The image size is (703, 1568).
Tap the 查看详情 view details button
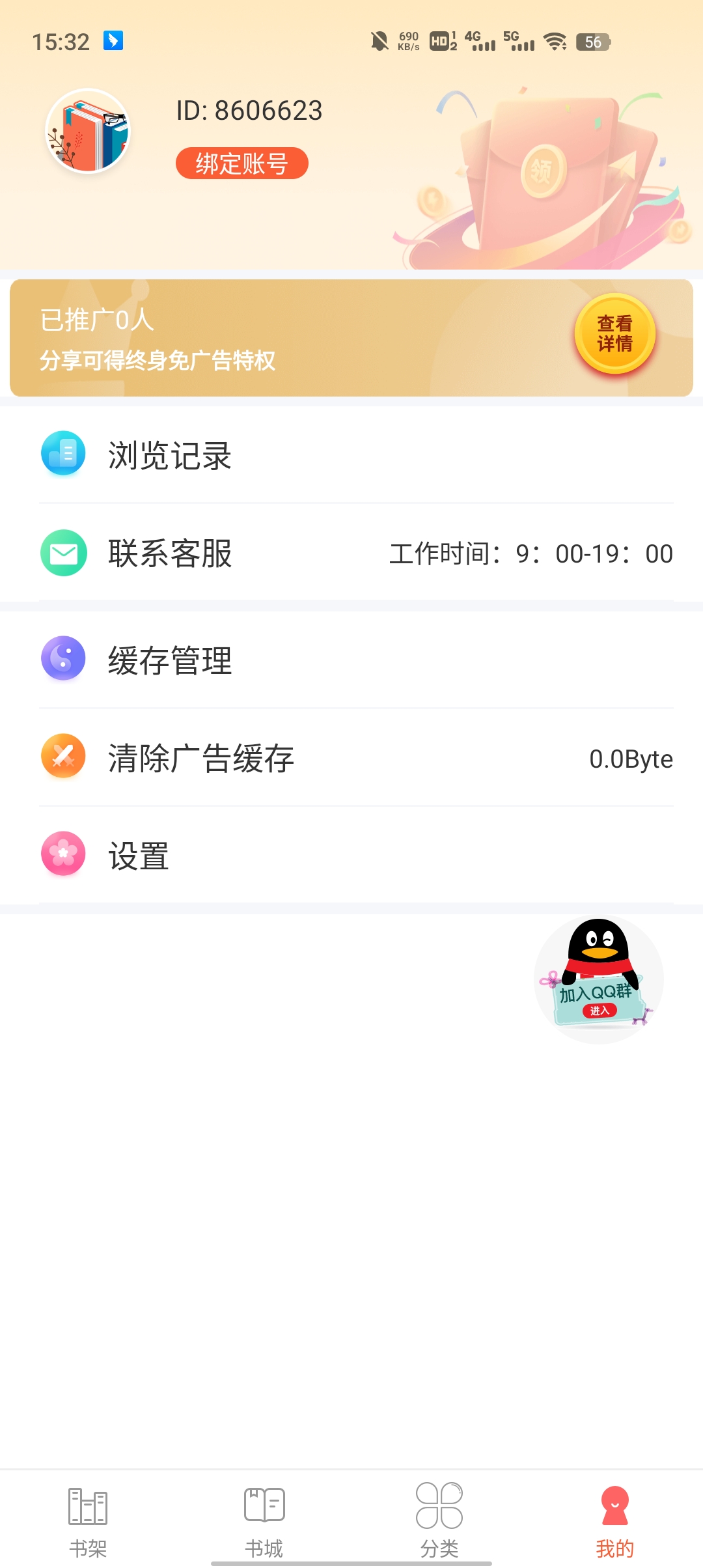pos(614,333)
